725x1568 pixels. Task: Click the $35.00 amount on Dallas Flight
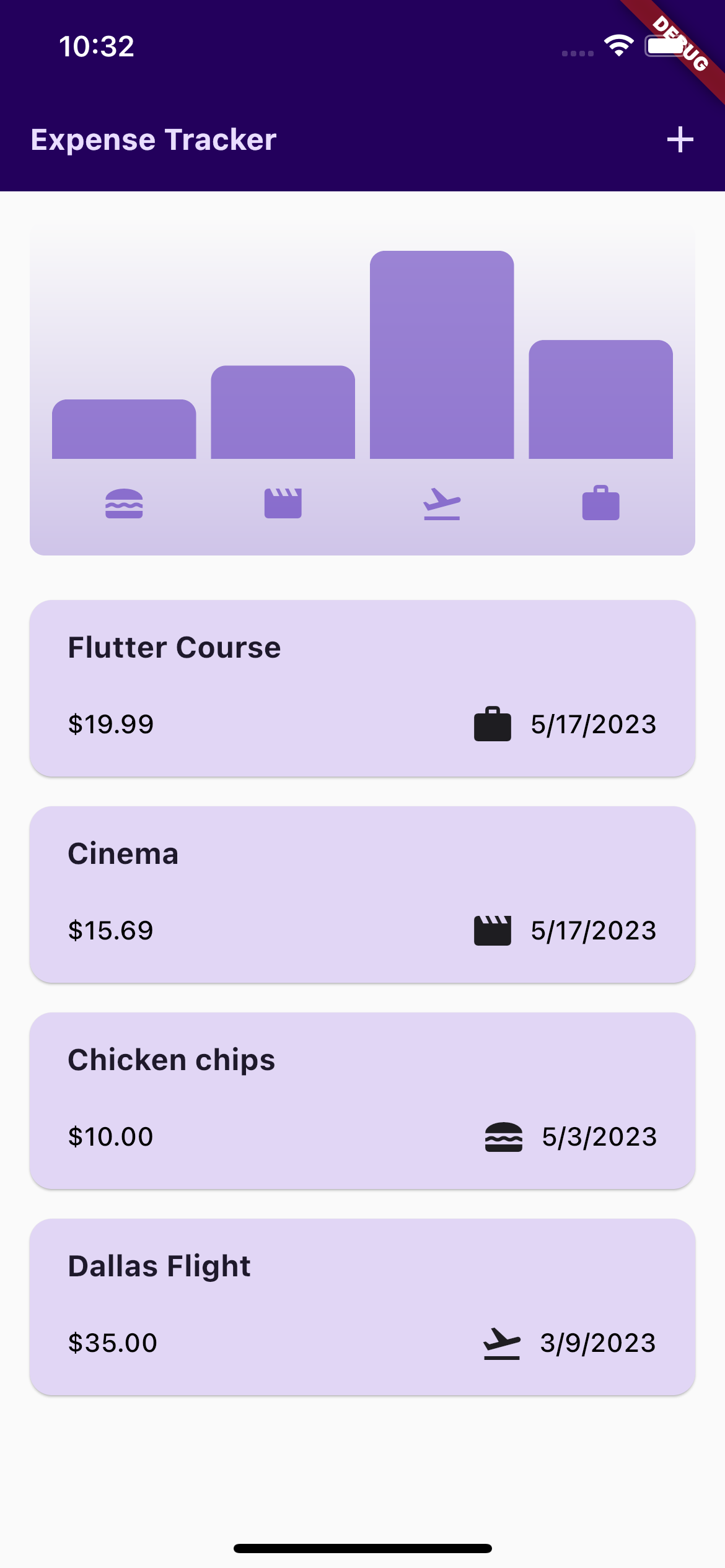pos(113,1344)
